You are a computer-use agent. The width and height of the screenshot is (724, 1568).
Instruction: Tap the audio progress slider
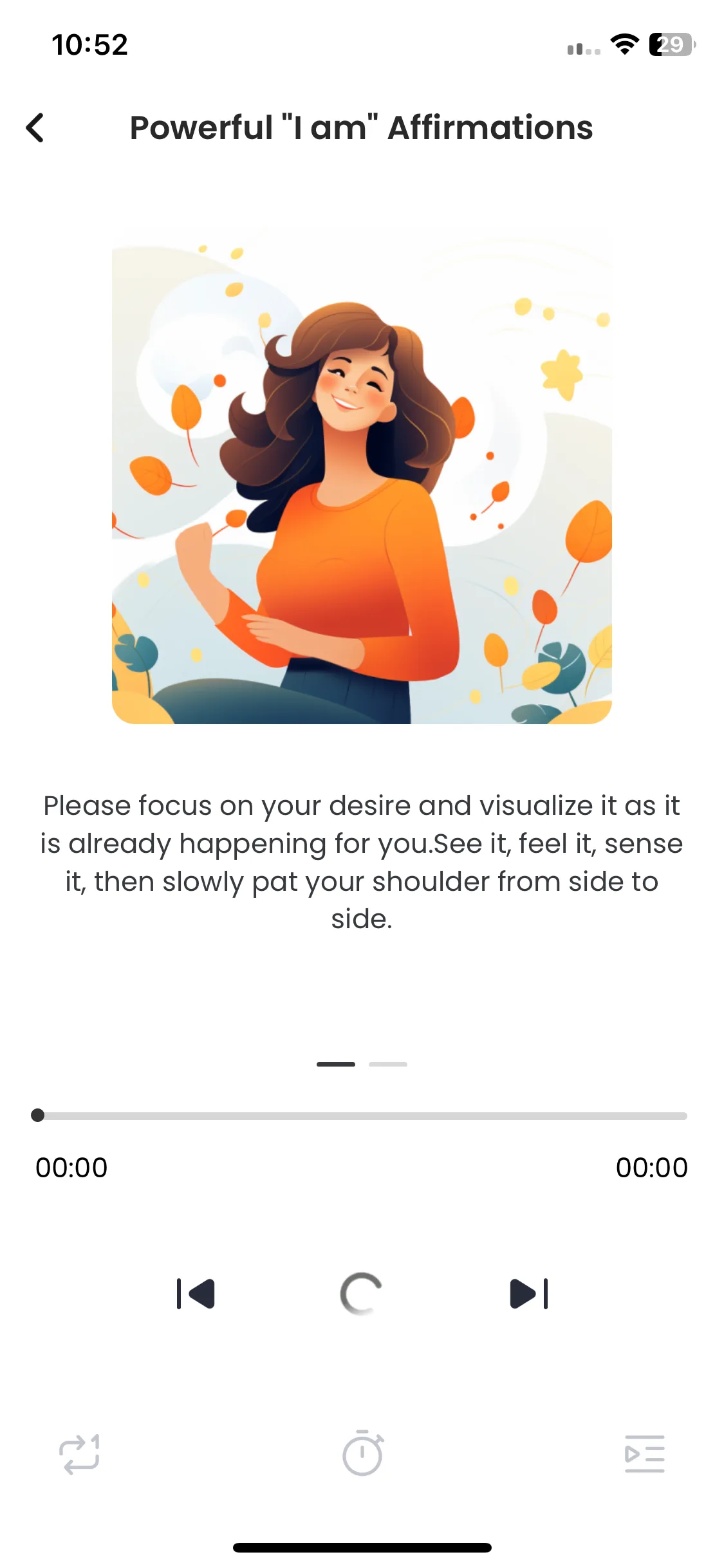(362, 1115)
